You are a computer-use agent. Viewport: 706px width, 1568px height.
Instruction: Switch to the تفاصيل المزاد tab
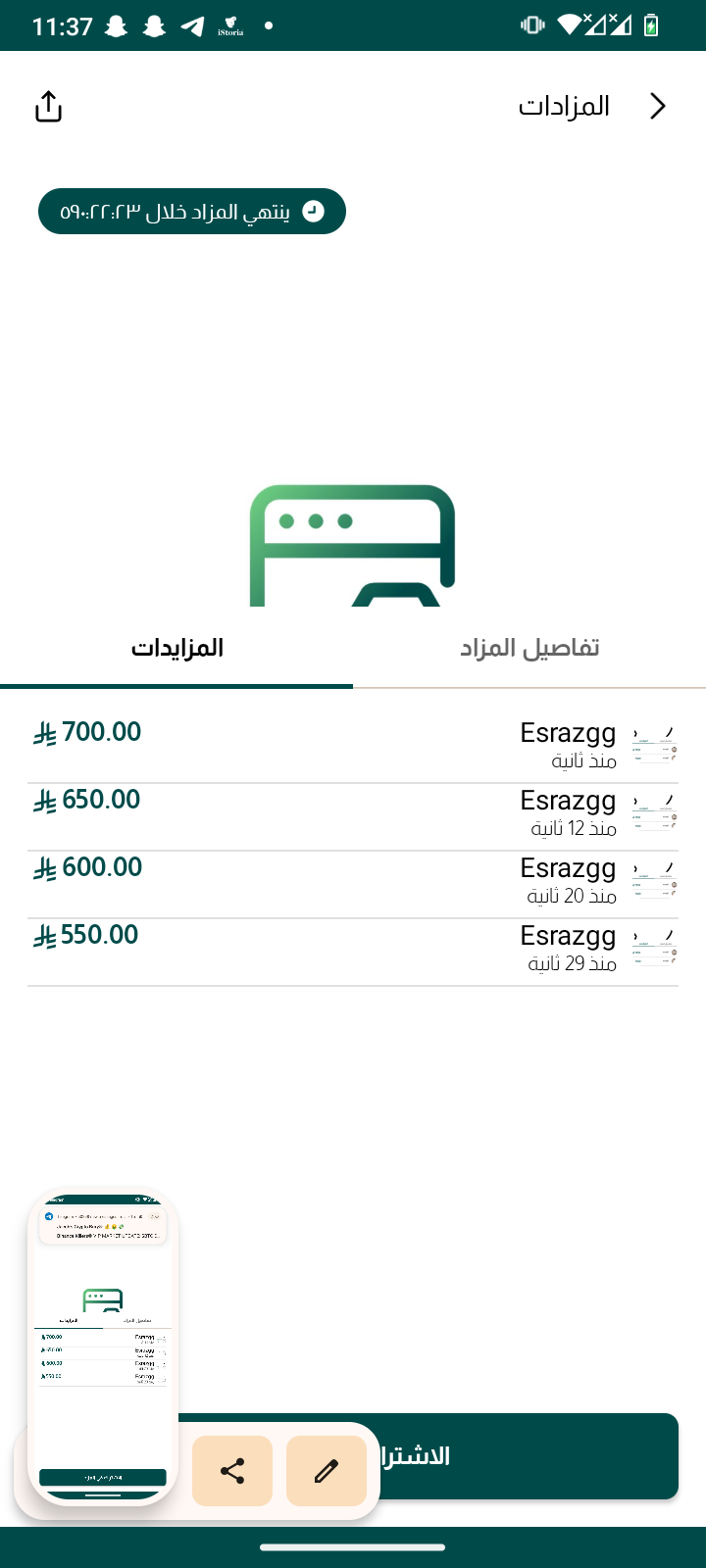[529, 648]
